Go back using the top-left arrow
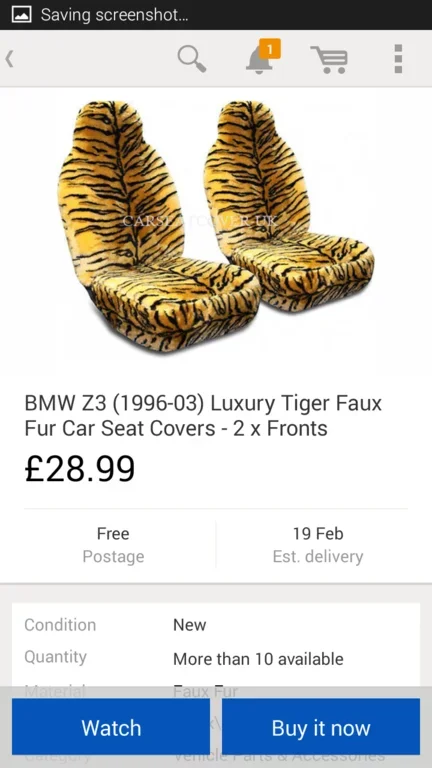The height and width of the screenshot is (768, 432). coord(9,59)
